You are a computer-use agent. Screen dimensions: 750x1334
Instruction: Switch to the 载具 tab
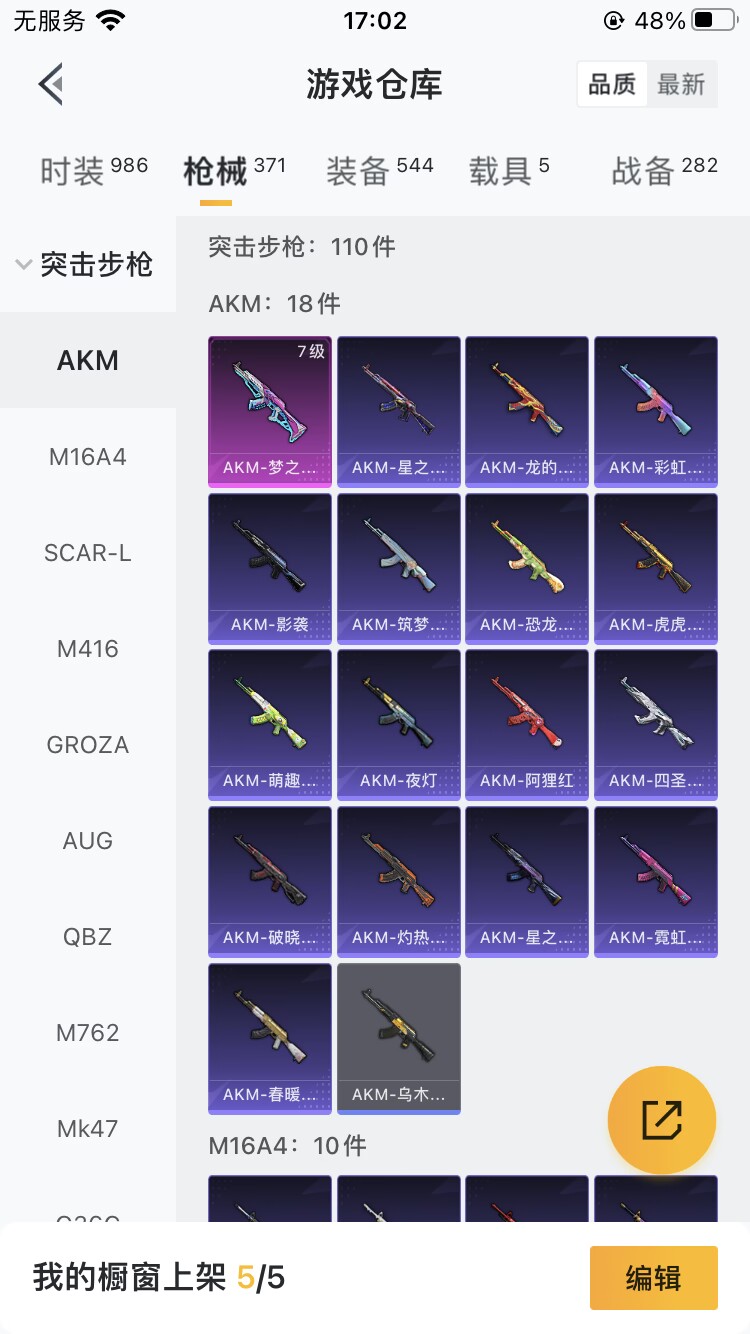(510, 170)
